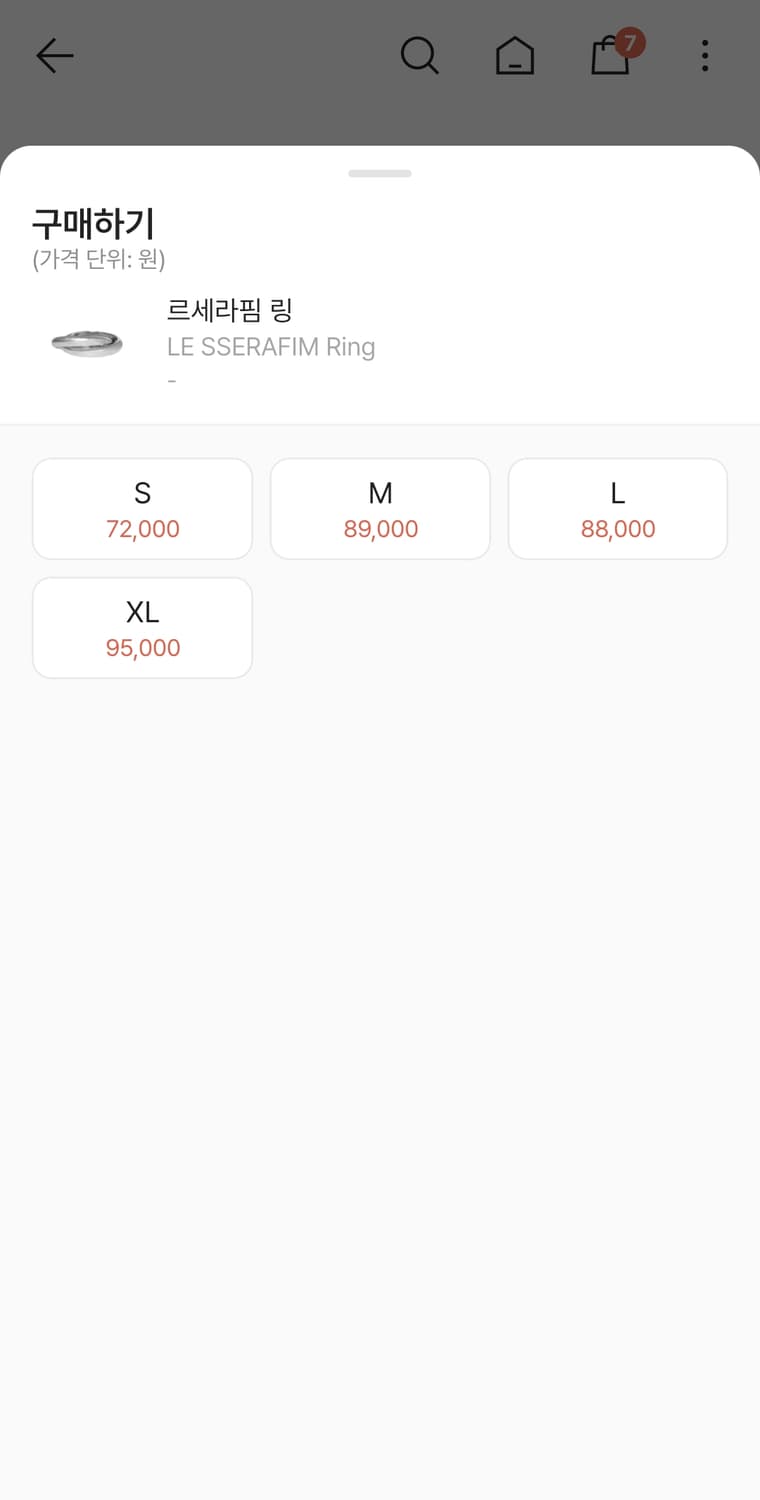Open the LE SSERAFIM Ring thumbnail

[x=86, y=343]
